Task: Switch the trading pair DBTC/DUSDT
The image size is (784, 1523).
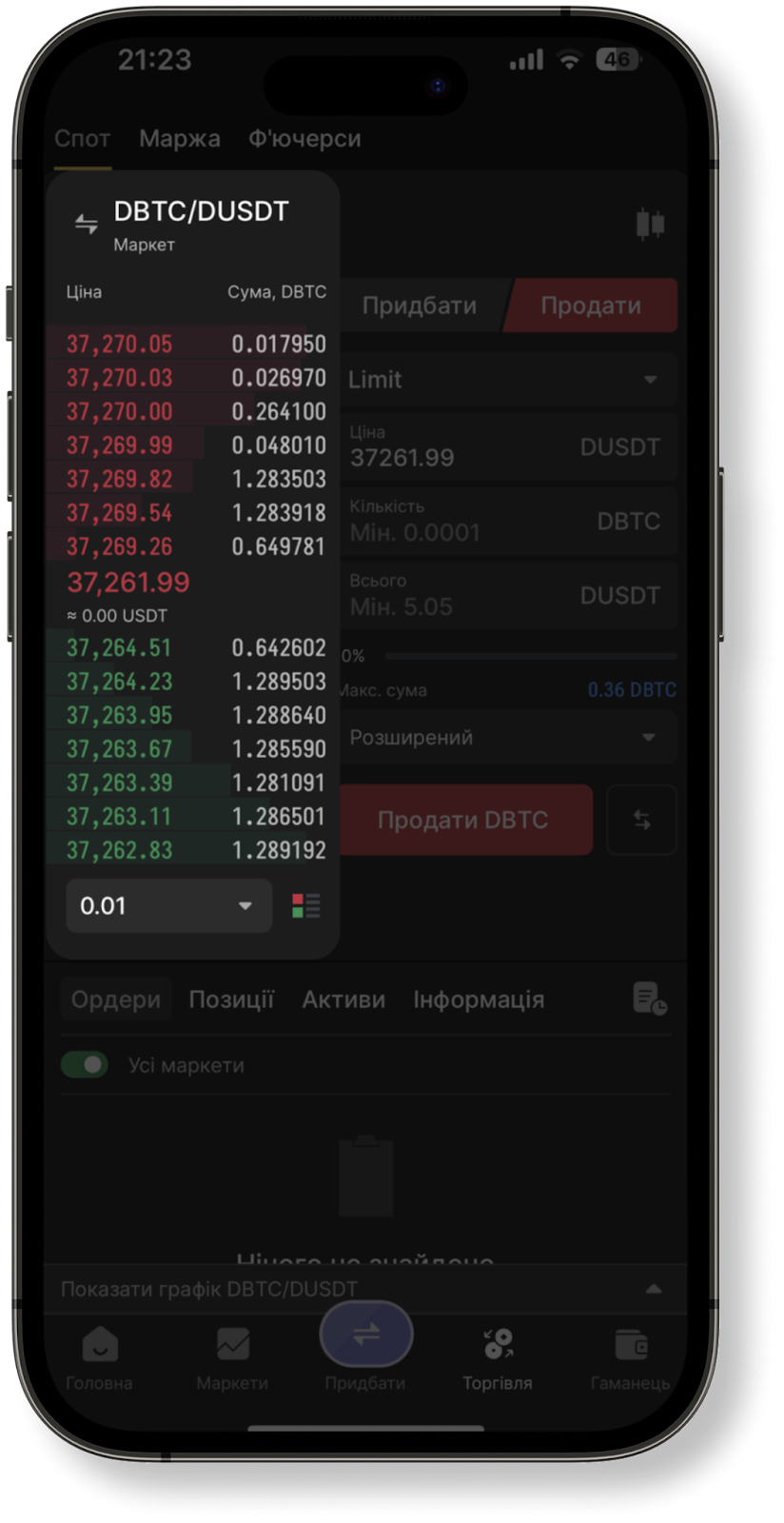Action: pyautogui.click(x=87, y=224)
